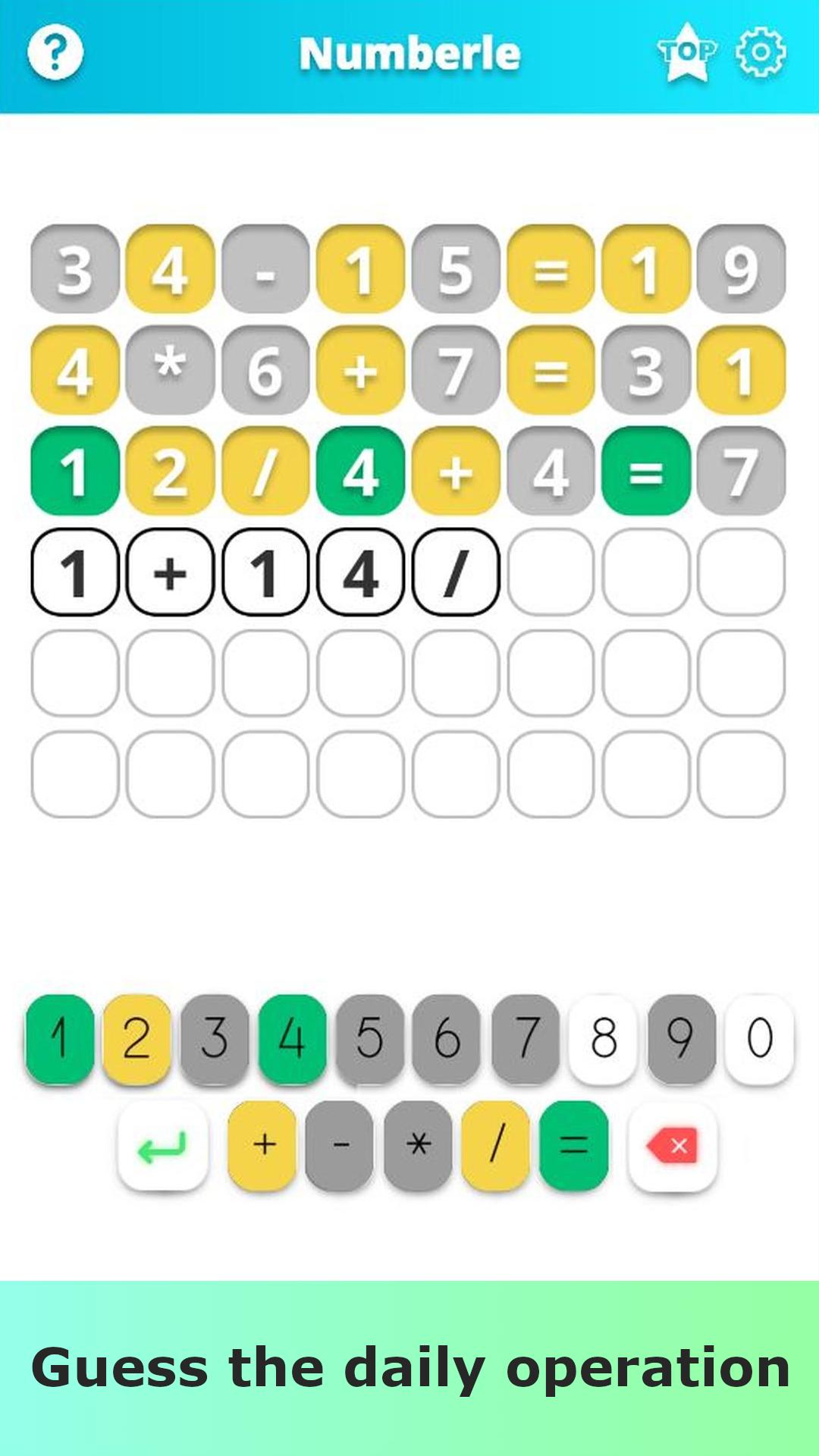
Task: Insert the divide slash operator
Action: (496, 1145)
